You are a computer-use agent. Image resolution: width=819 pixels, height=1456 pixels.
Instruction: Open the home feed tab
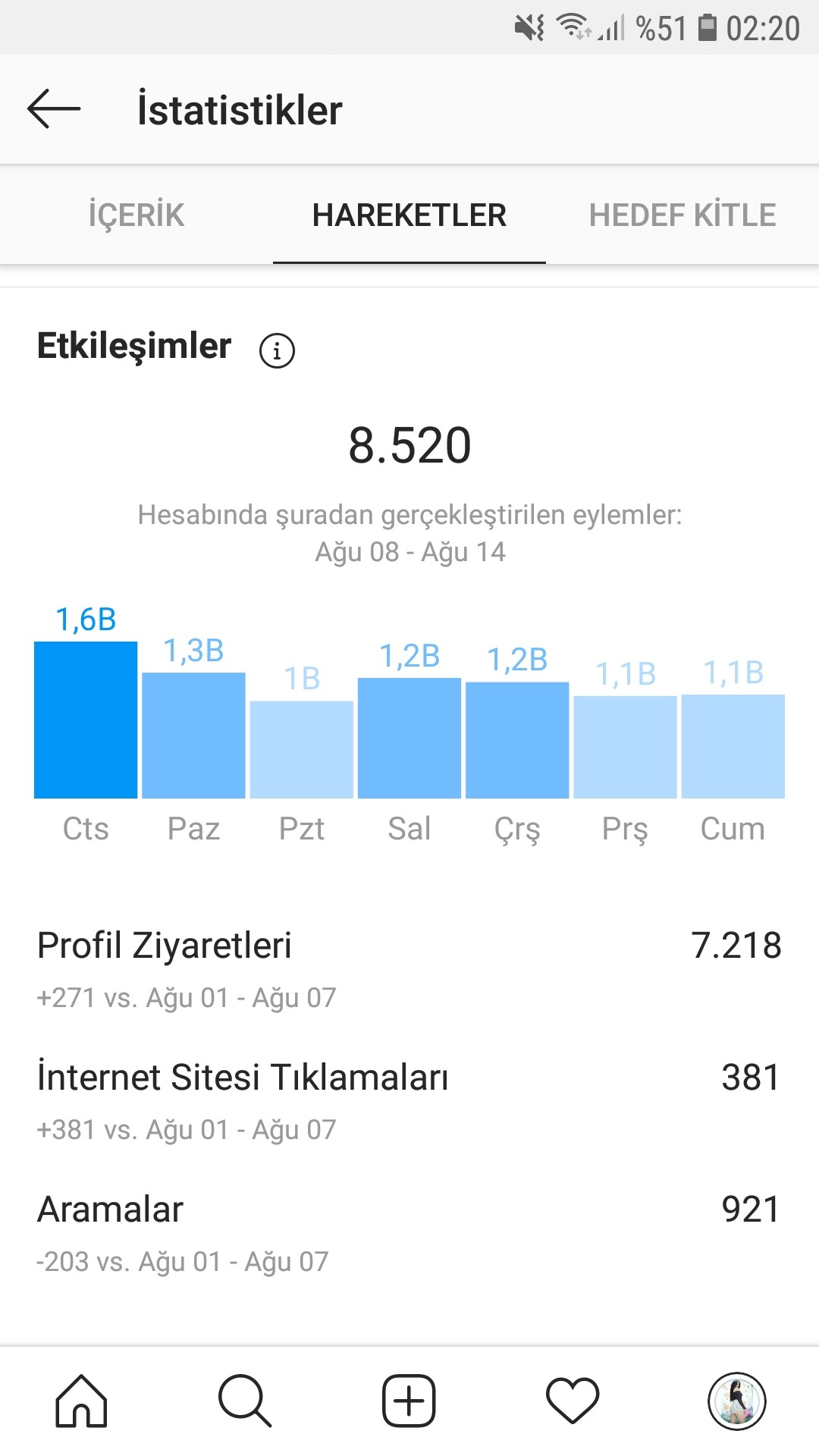coord(82,1401)
